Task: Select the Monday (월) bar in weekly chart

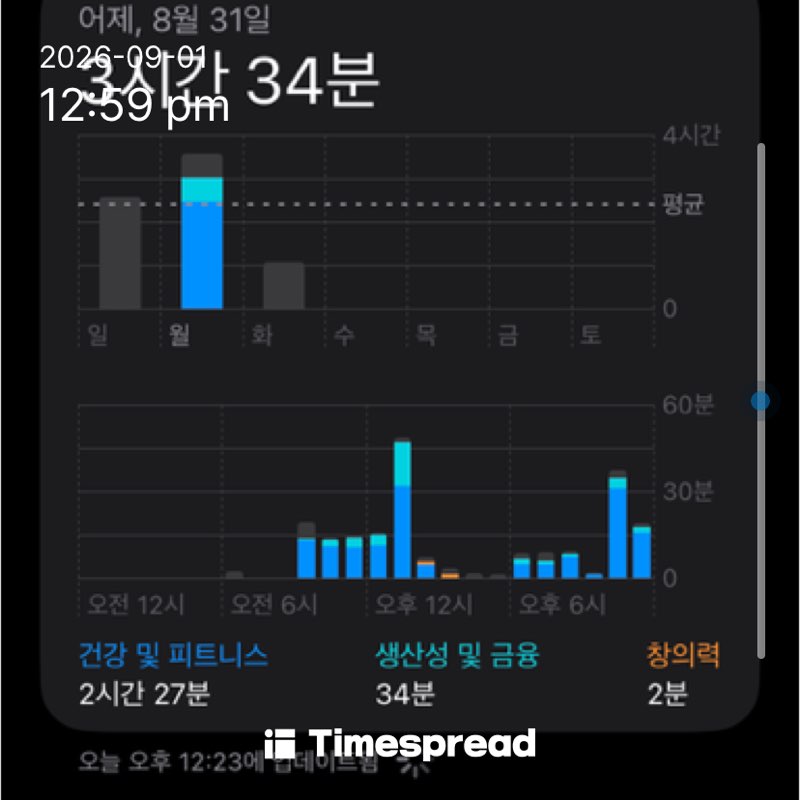Action: [202, 232]
